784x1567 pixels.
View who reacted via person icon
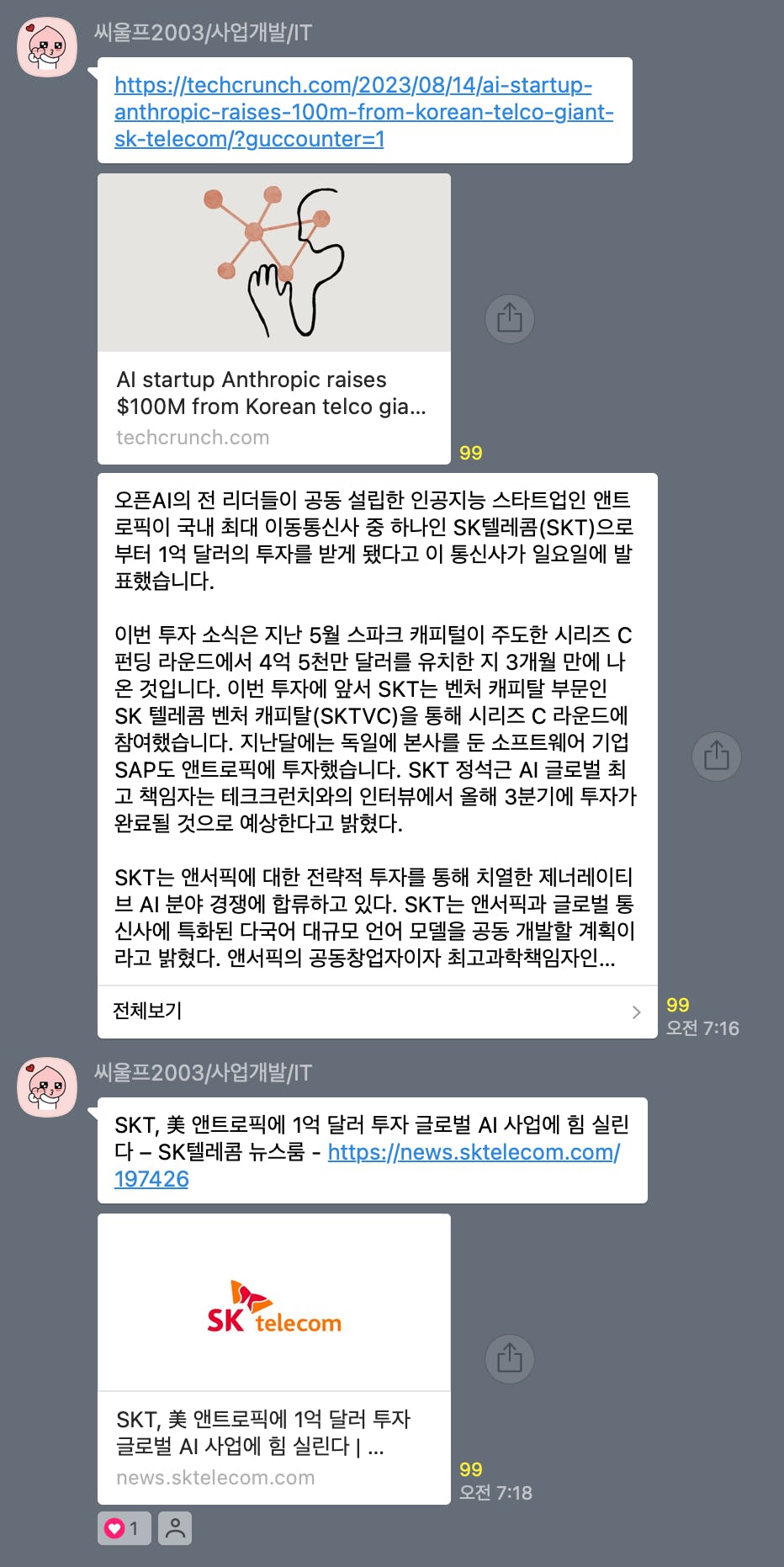pyautogui.click(x=175, y=1528)
